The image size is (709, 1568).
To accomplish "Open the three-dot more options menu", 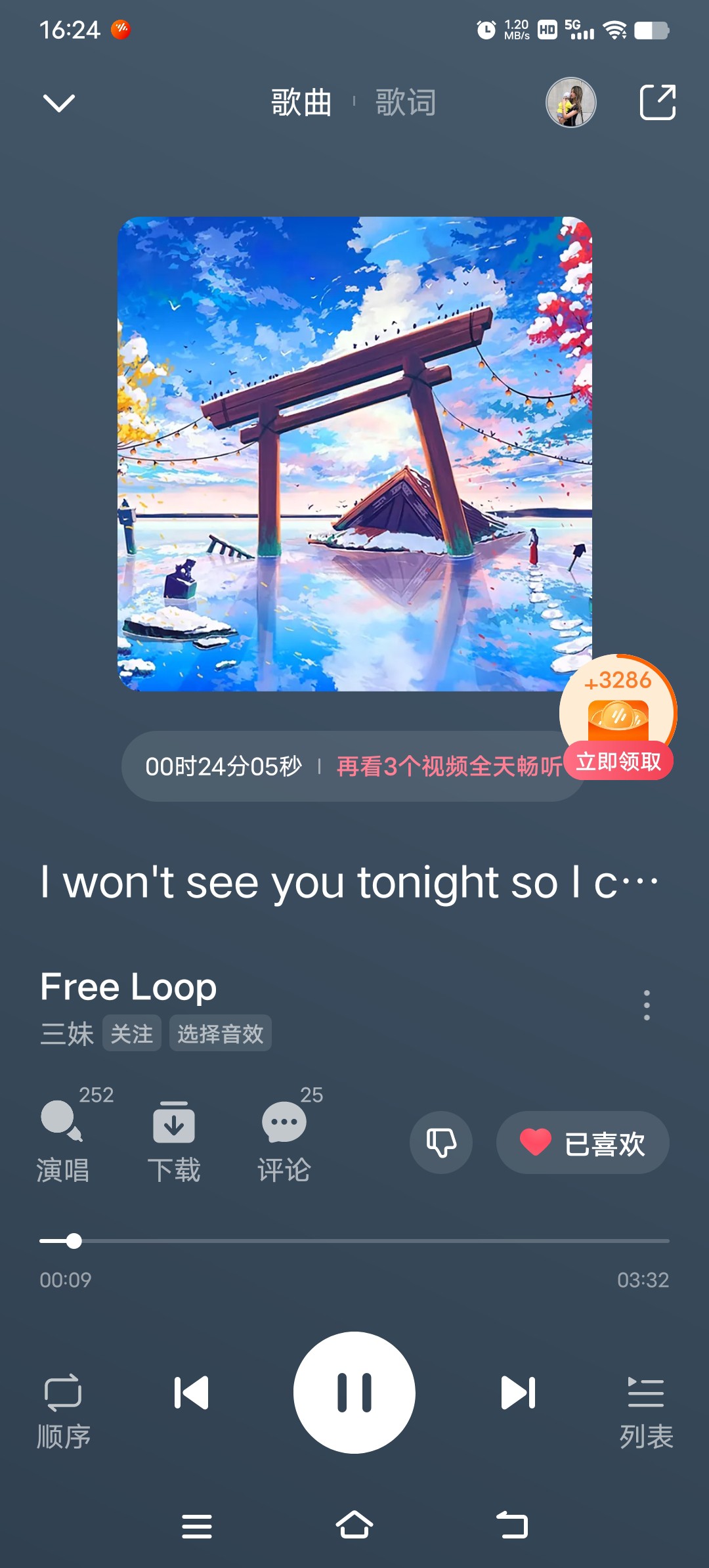I will 647,1005.
